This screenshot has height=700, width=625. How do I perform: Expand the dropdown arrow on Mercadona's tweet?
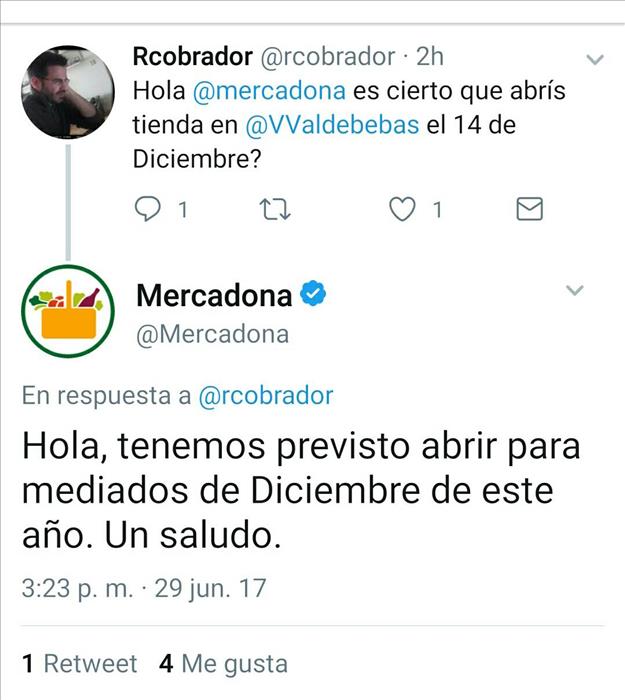pyautogui.click(x=575, y=291)
